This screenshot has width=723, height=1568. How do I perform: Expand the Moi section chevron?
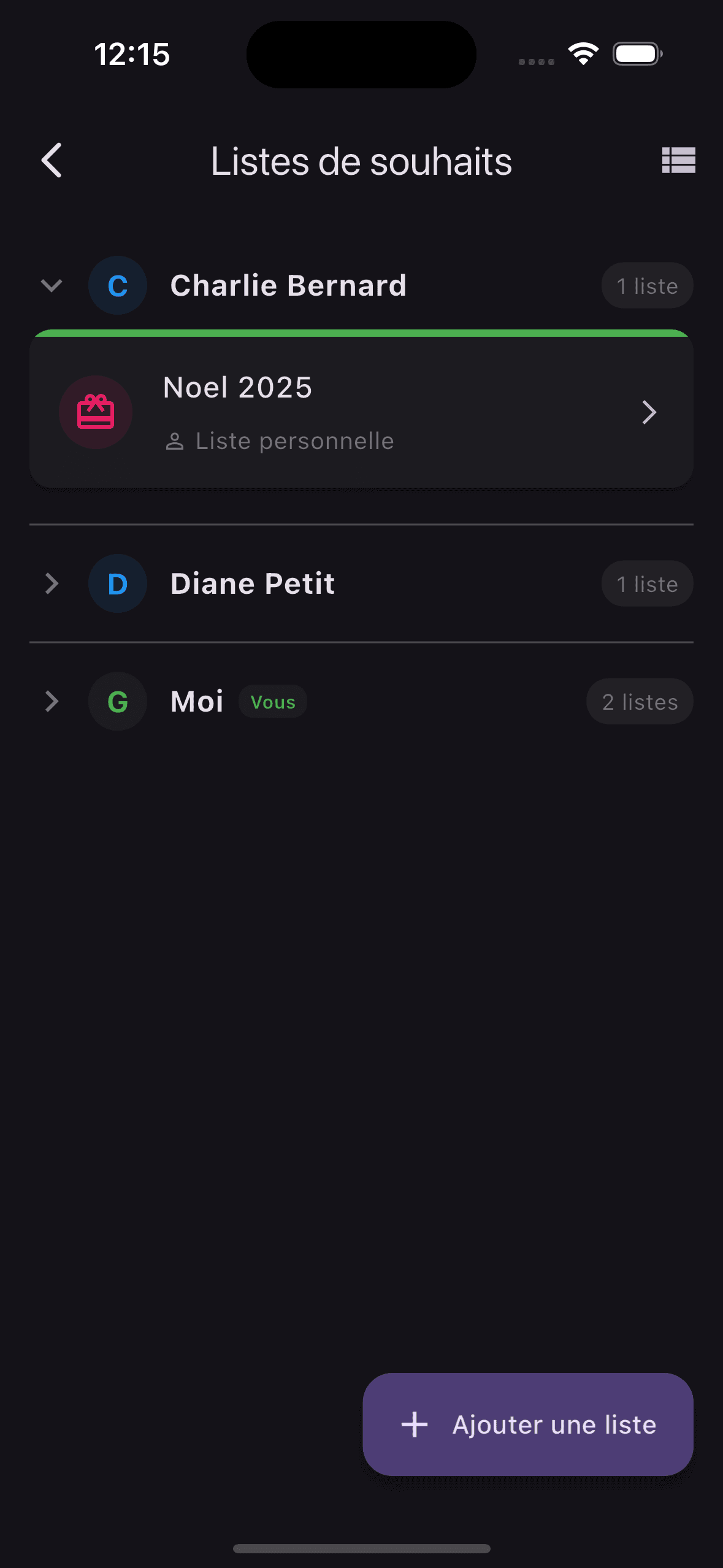pos(51,701)
